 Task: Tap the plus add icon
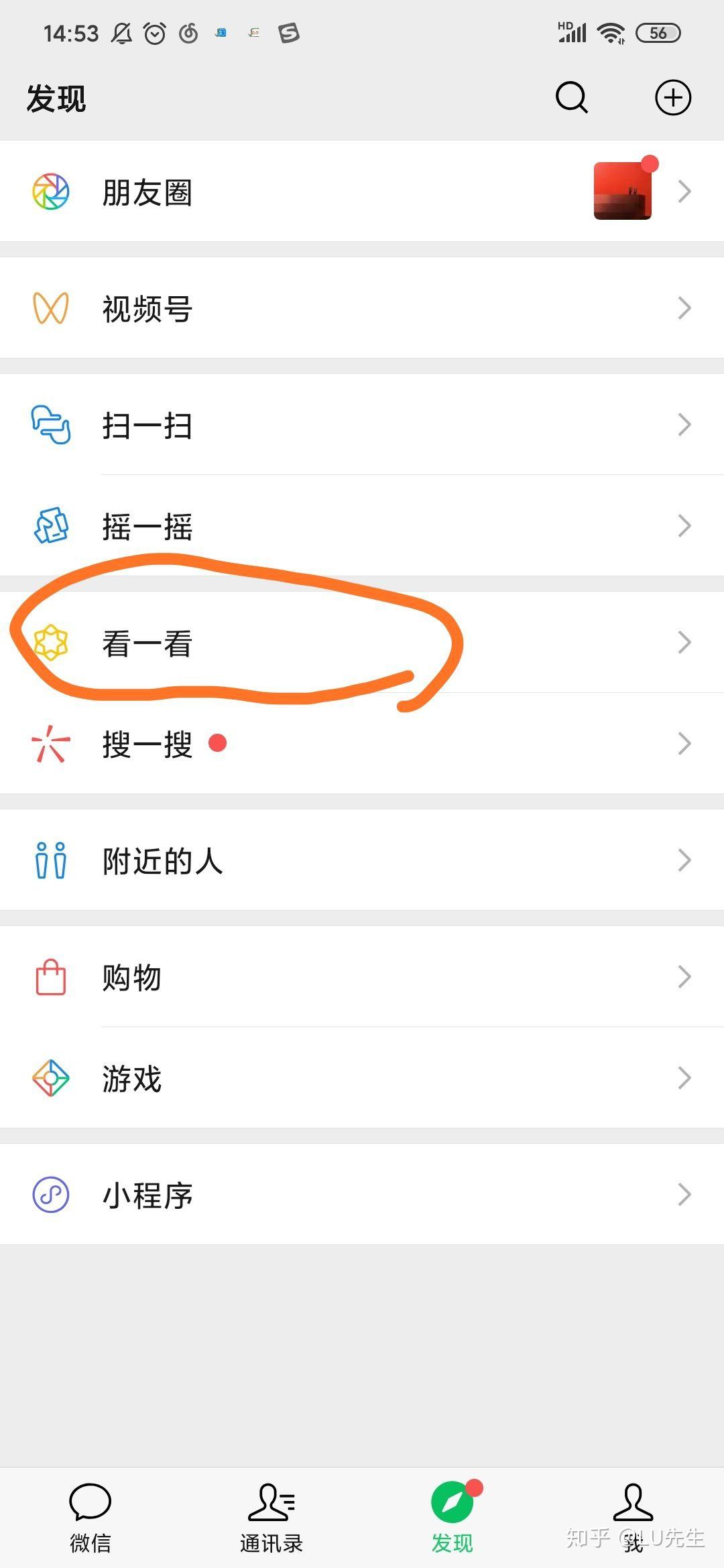(673, 98)
